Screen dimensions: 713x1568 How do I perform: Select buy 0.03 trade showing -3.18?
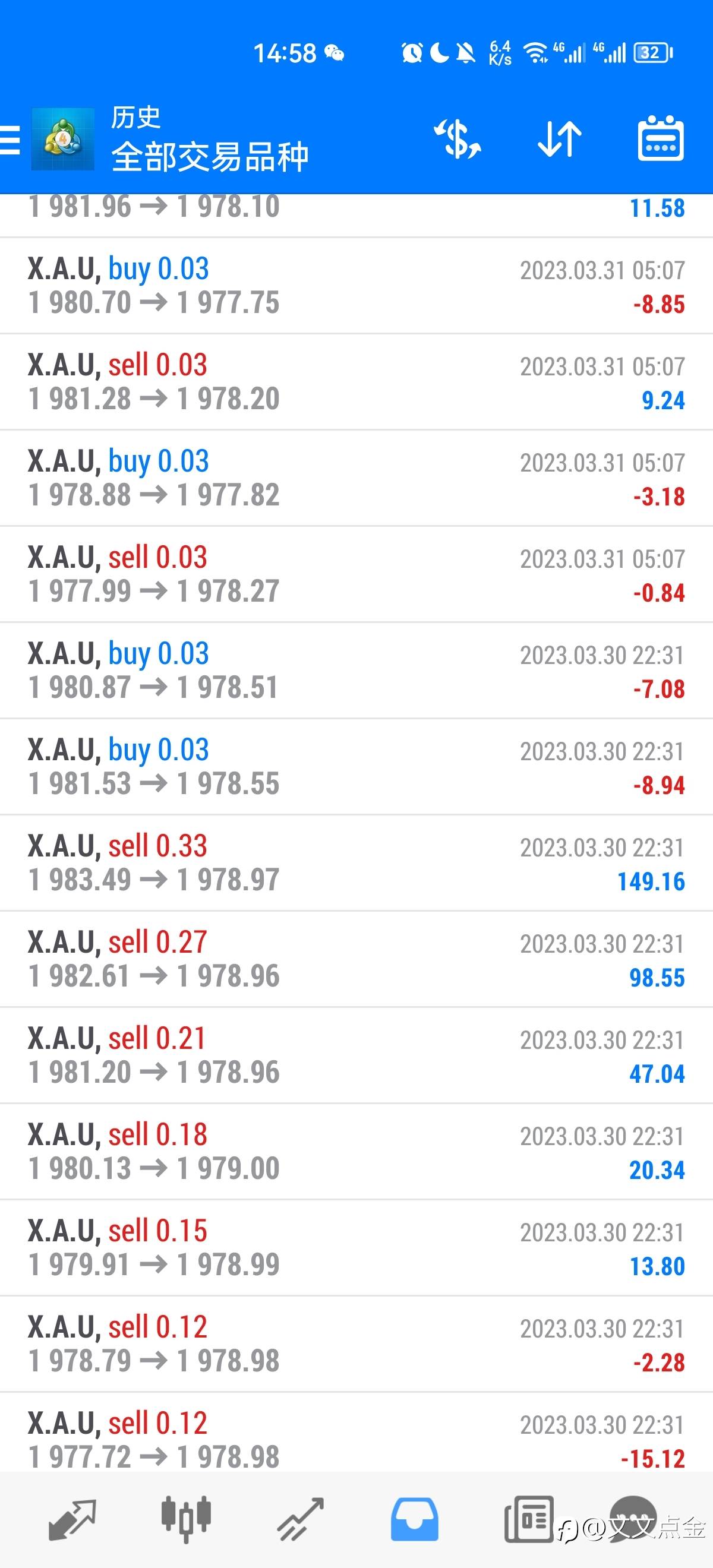tap(356, 478)
